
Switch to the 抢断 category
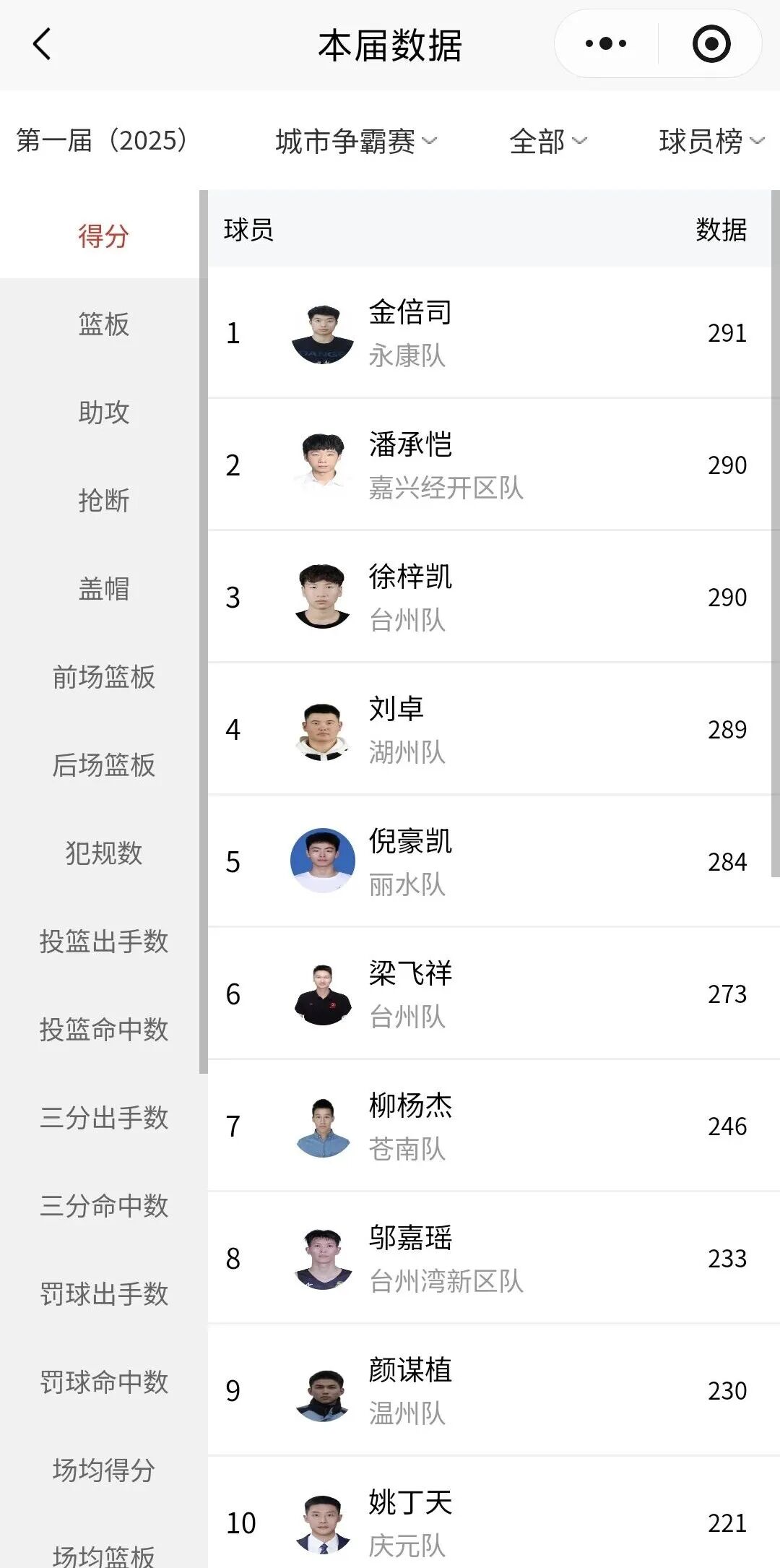click(103, 501)
